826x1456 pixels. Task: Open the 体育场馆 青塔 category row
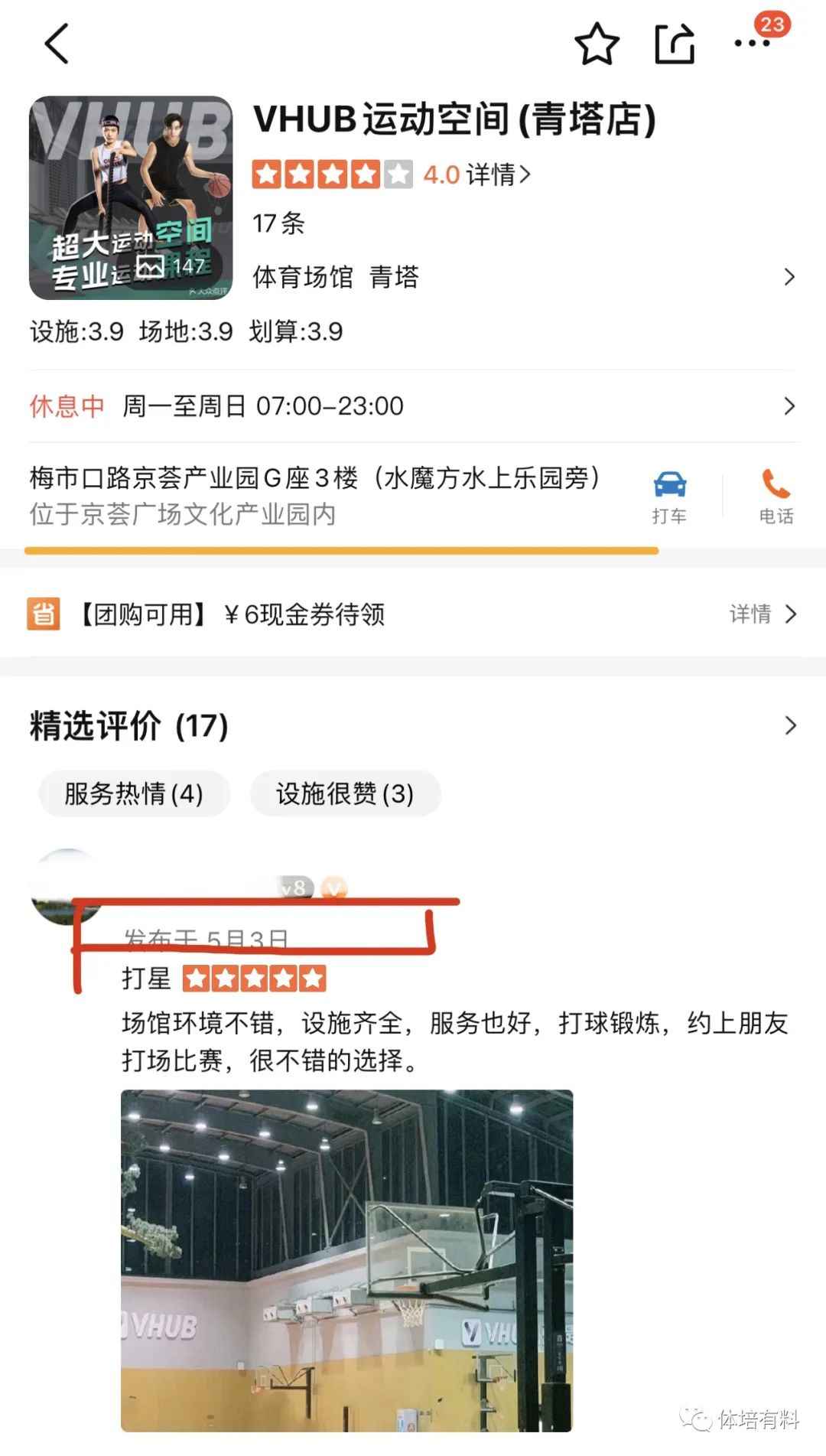524,277
